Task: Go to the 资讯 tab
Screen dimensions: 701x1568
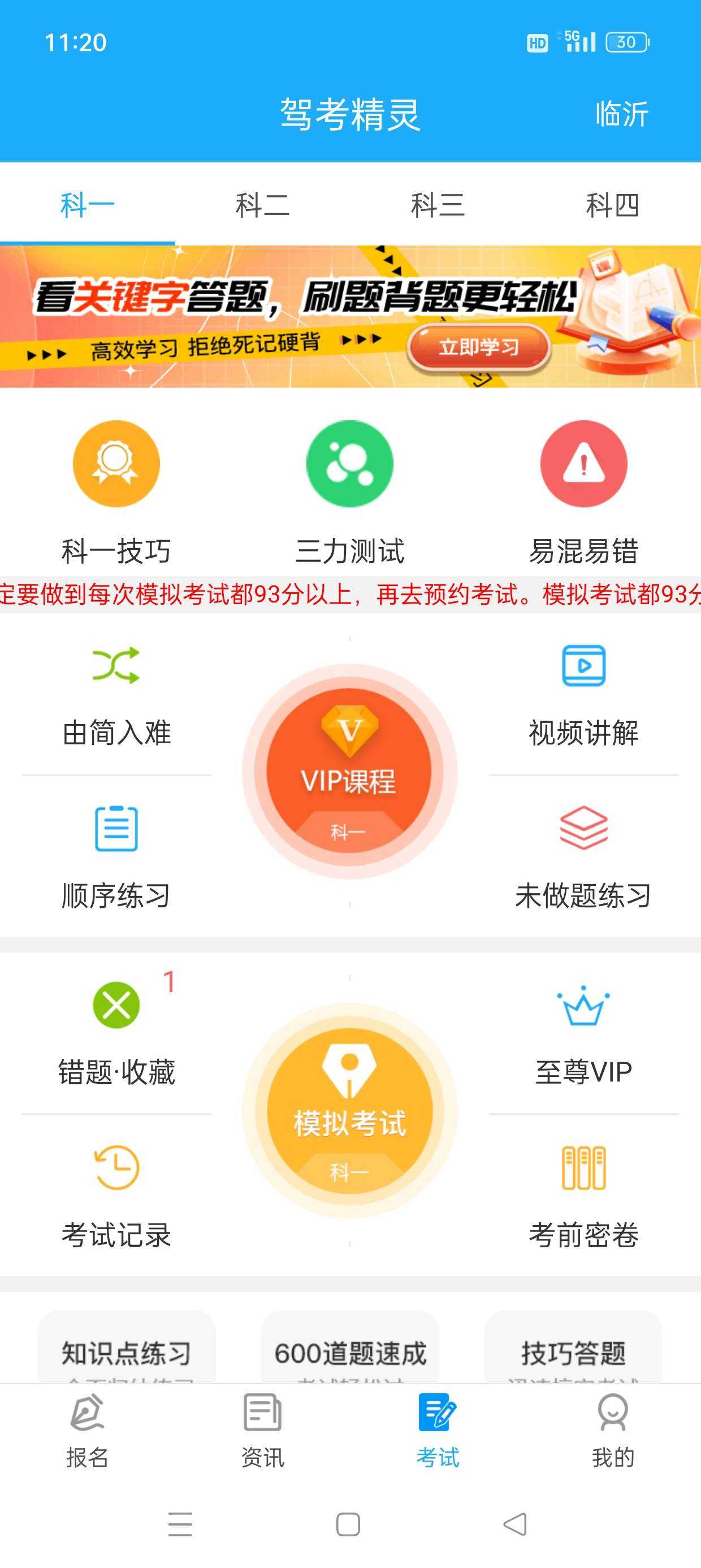Action: pos(262,1431)
